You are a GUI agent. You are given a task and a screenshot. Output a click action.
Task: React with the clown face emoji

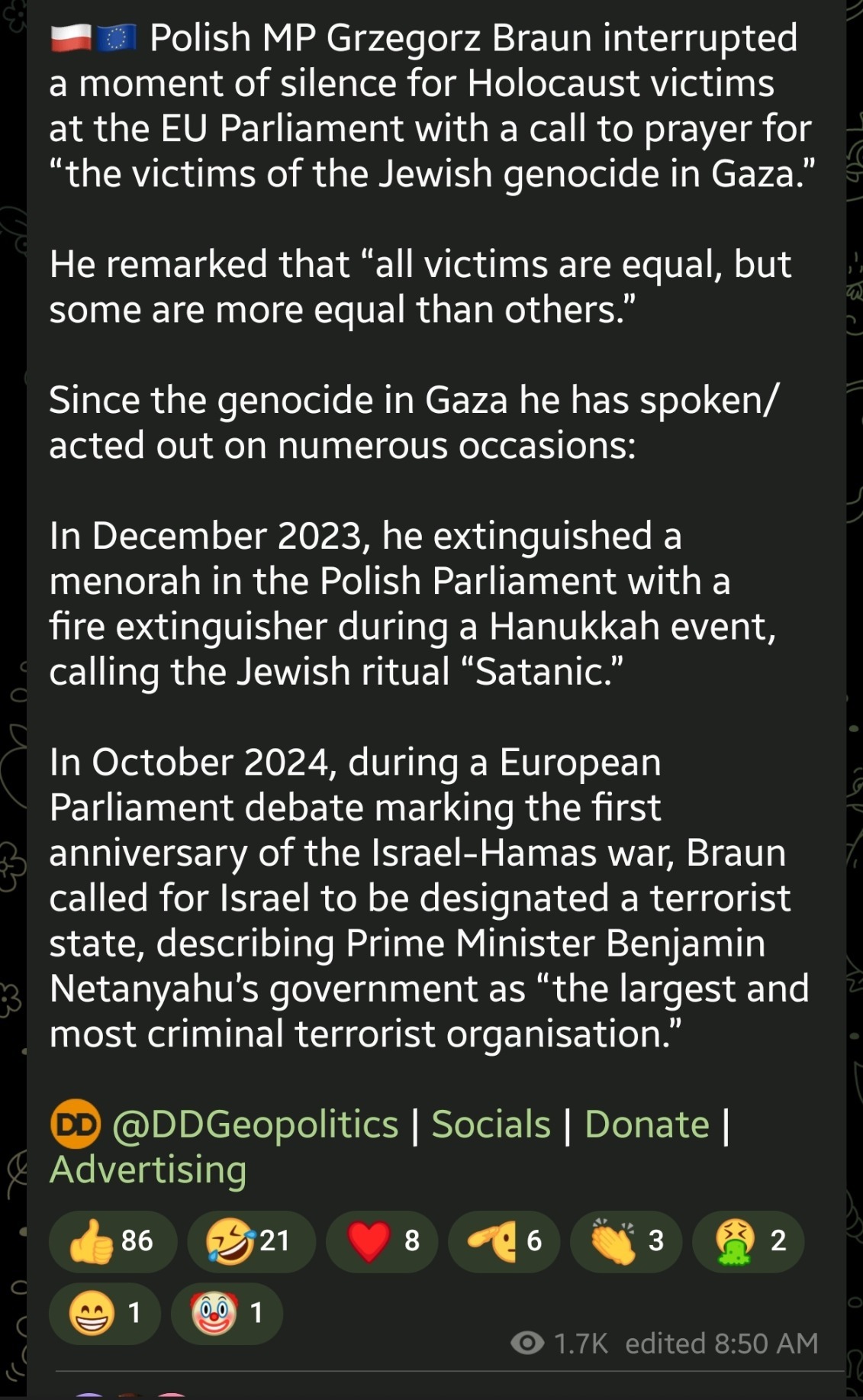pyautogui.click(x=227, y=1313)
